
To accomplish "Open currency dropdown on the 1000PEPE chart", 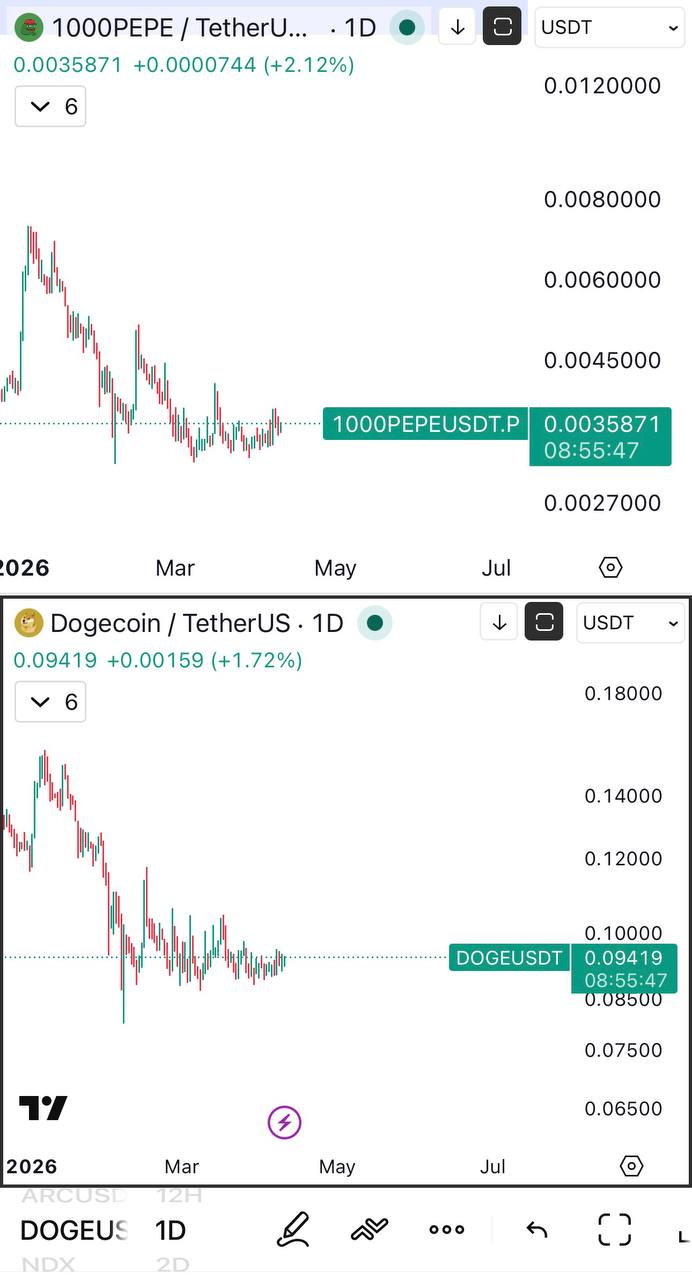I will 610,28.
